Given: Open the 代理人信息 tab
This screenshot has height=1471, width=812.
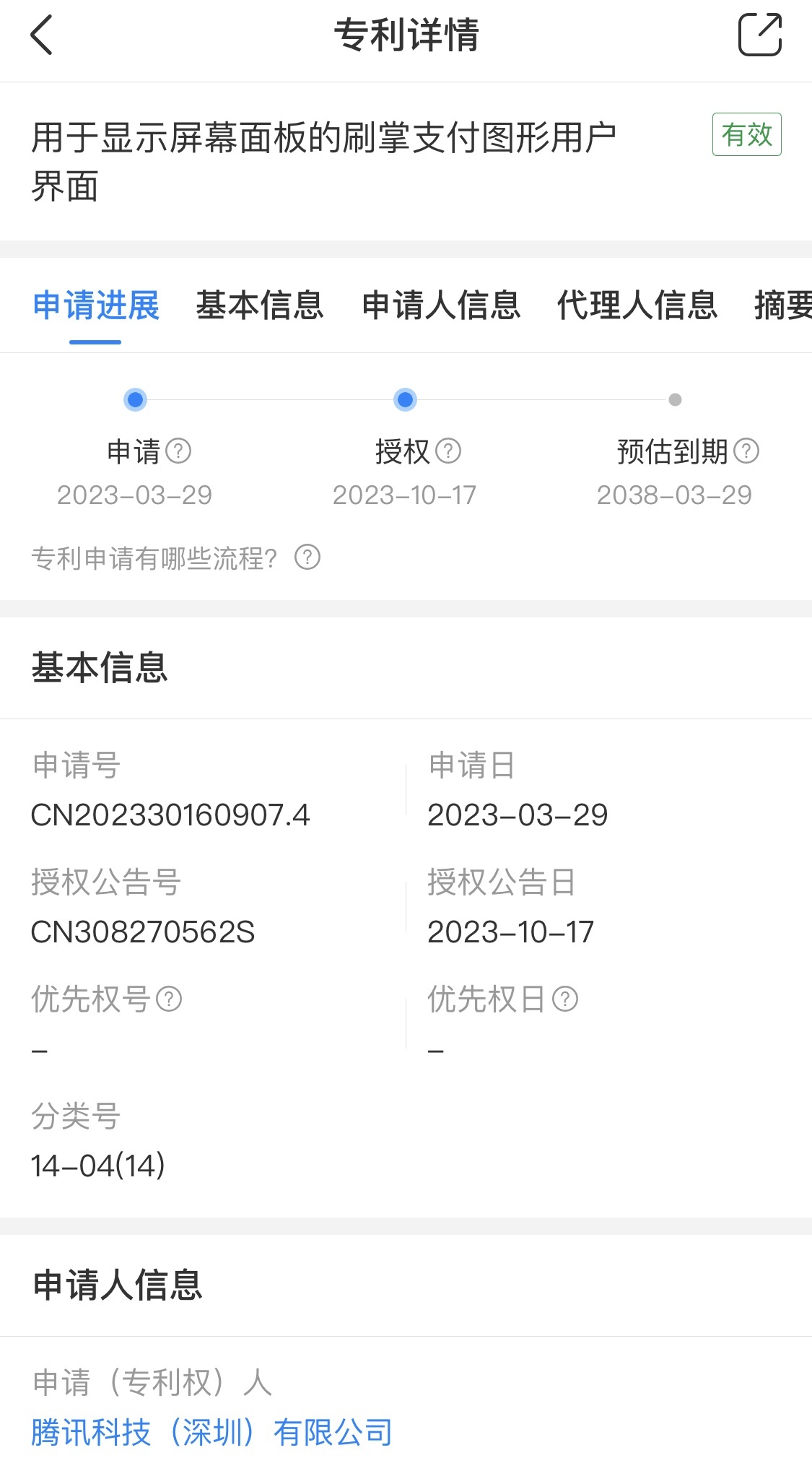Looking at the screenshot, I should point(637,305).
